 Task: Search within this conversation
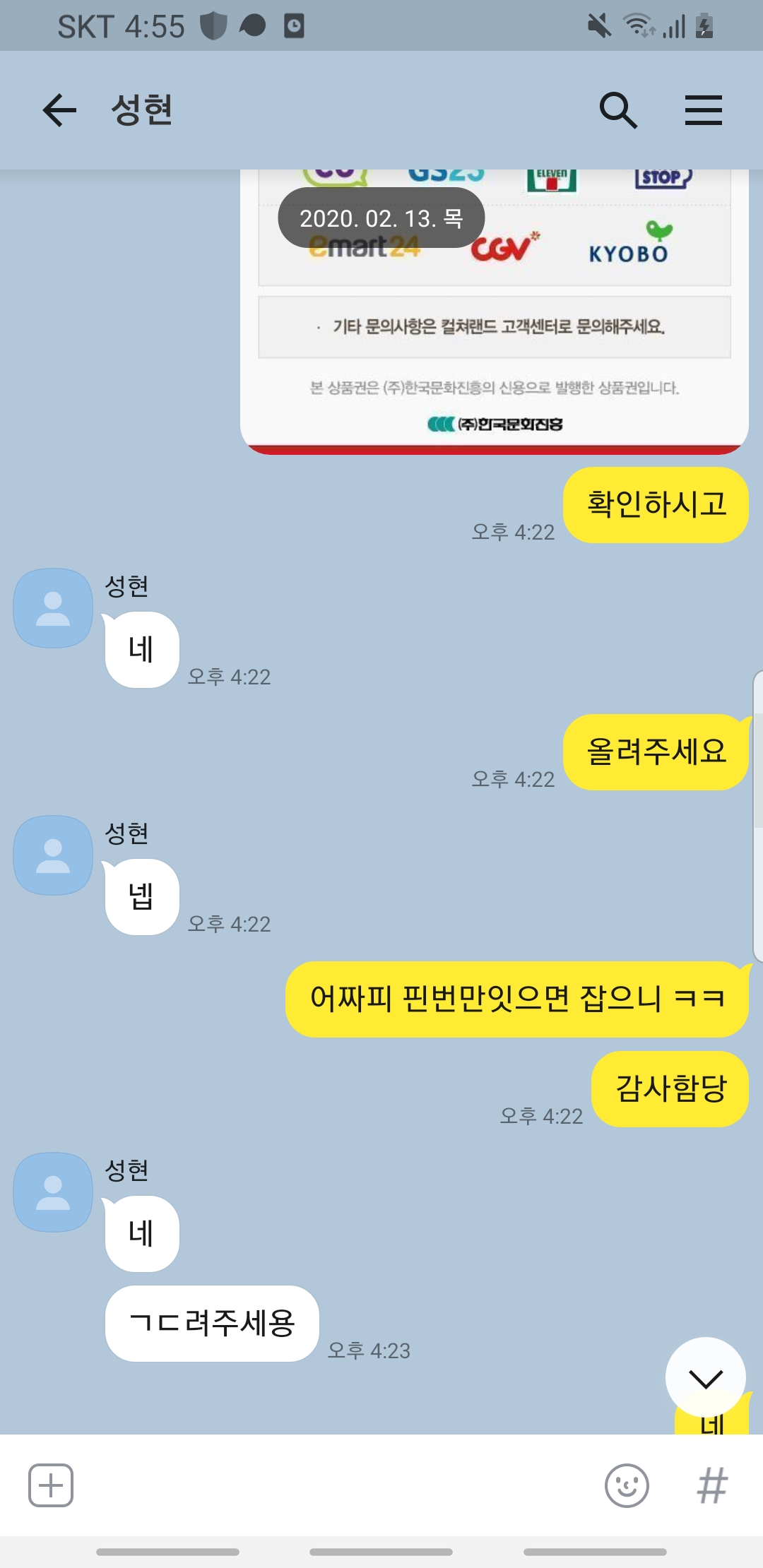[x=618, y=110]
